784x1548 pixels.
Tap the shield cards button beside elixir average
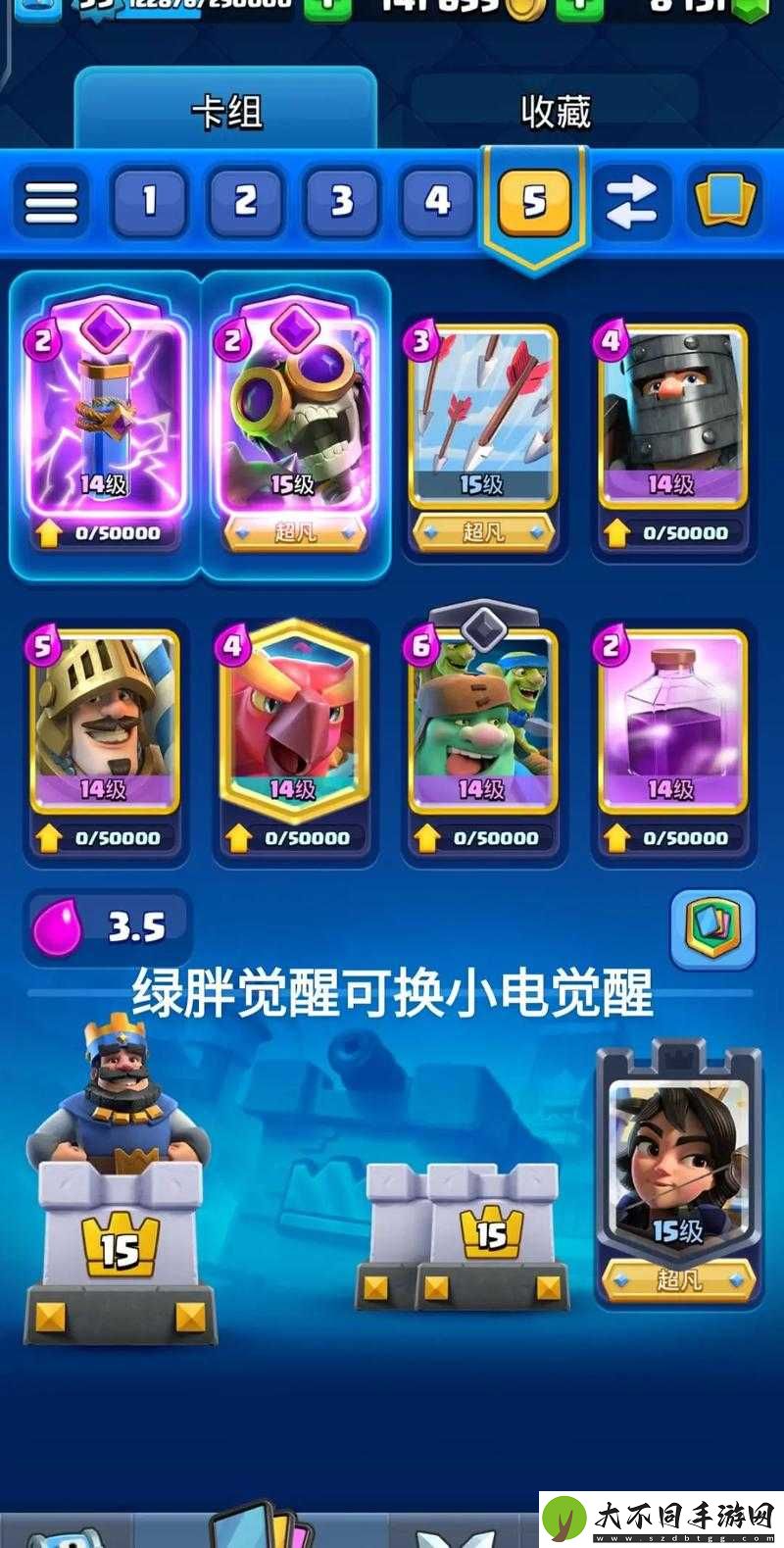click(712, 928)
